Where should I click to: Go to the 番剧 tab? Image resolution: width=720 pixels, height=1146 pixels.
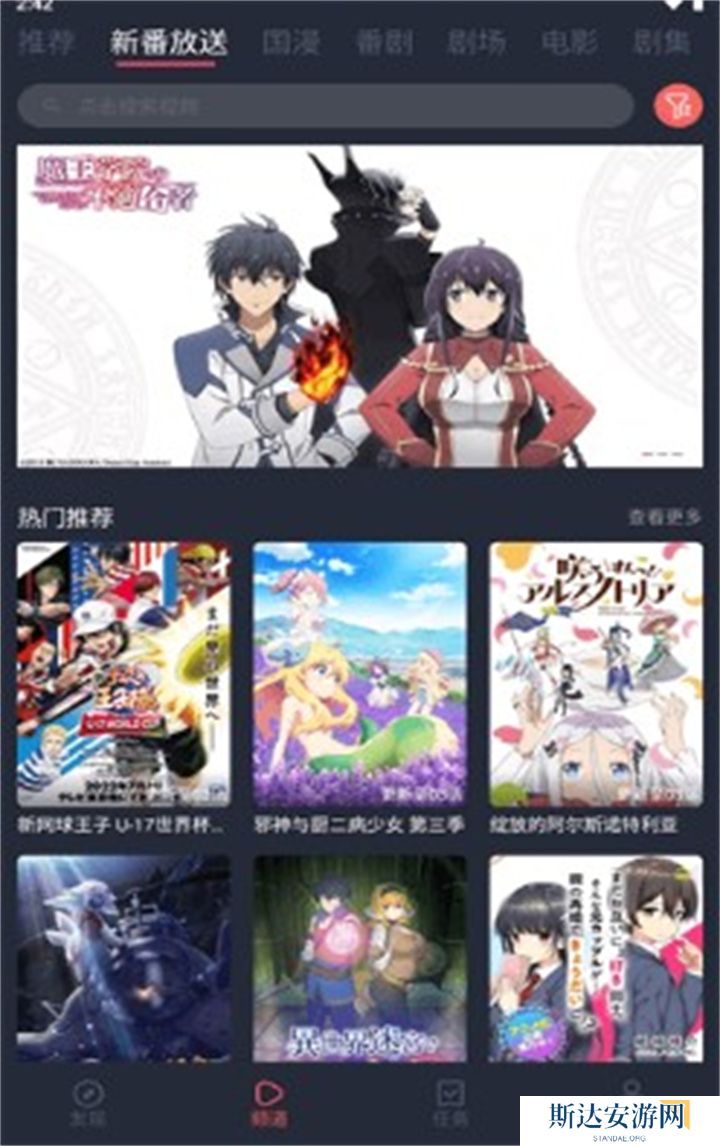coord(384,42)
